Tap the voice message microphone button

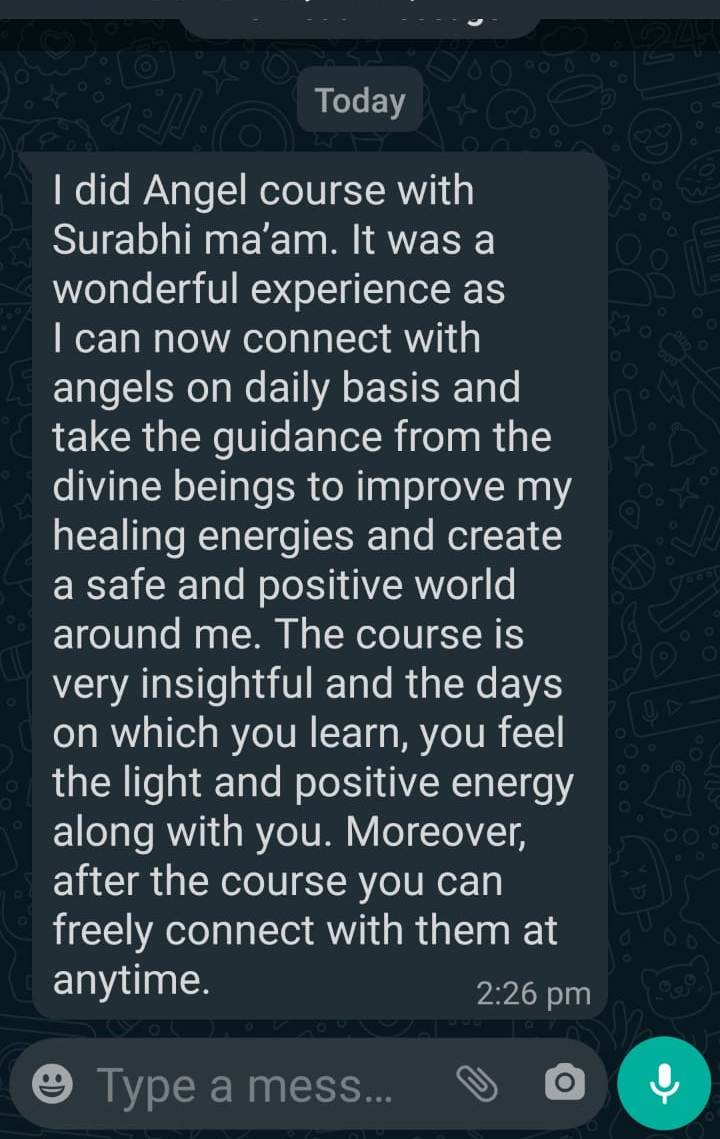(x=664, y=1083)
